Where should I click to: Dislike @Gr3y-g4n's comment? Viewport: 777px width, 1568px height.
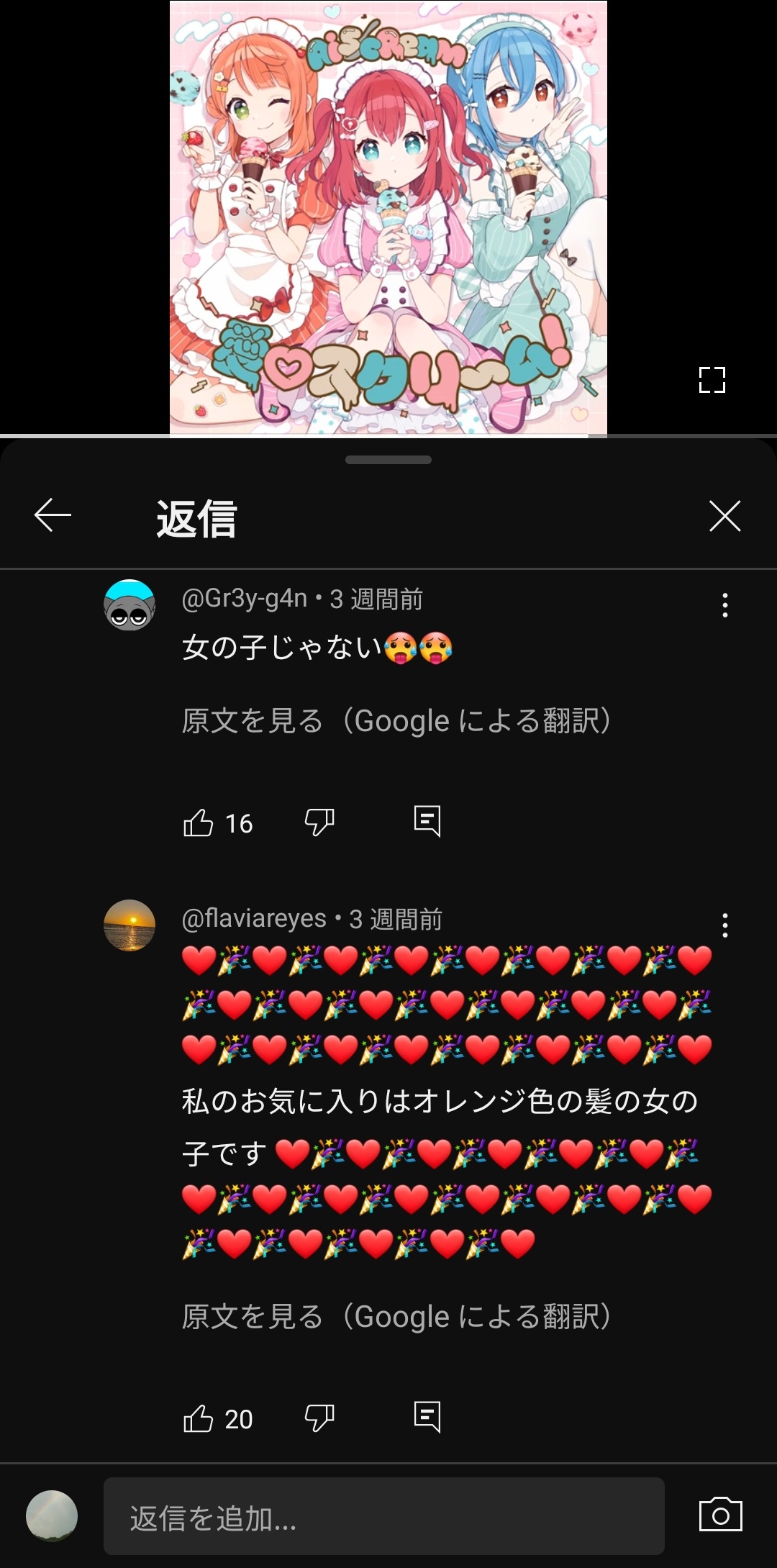pyautogui.click(x=319, y=822)
